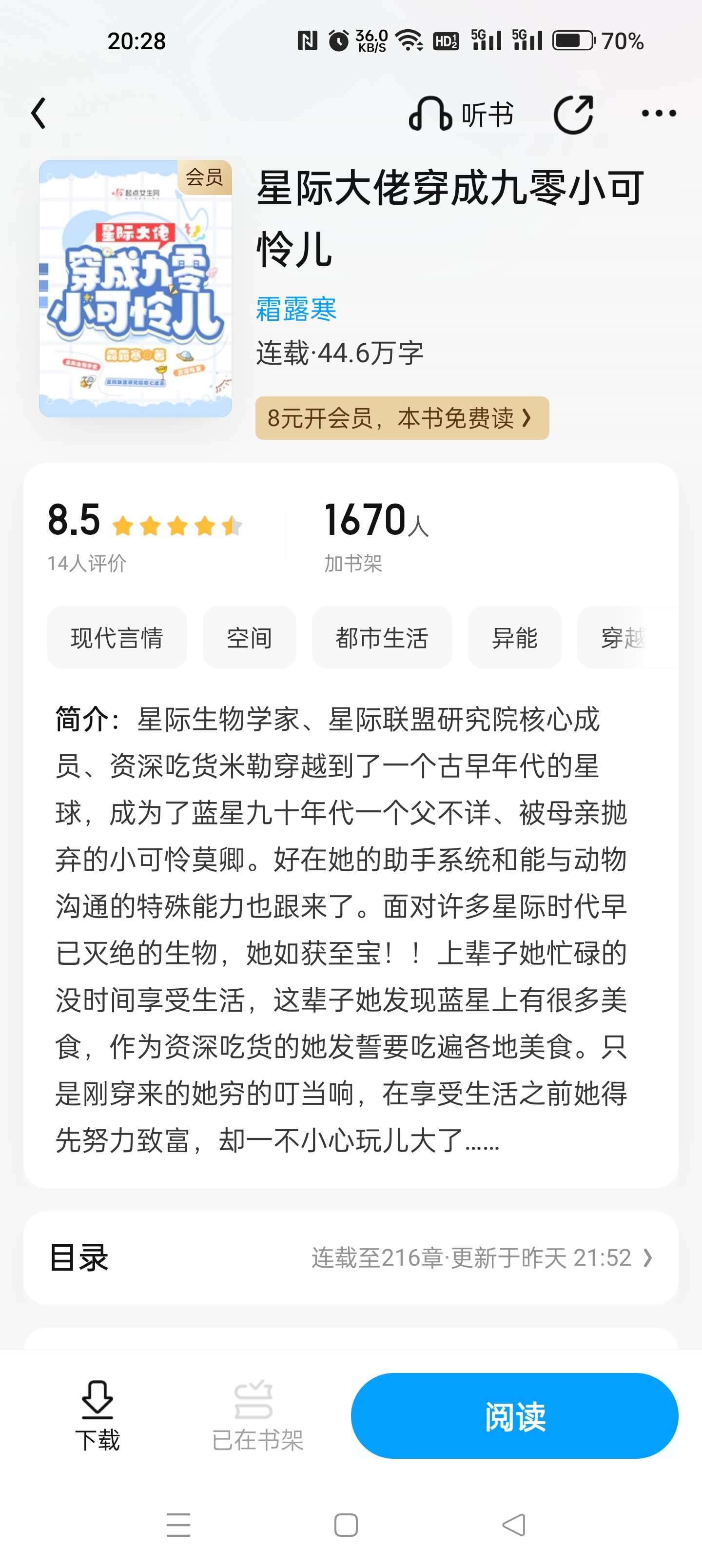702x1568 pixels.
Task: Open author 霜露寒's page
Action: pyautogui.click(x=296, y=309)
